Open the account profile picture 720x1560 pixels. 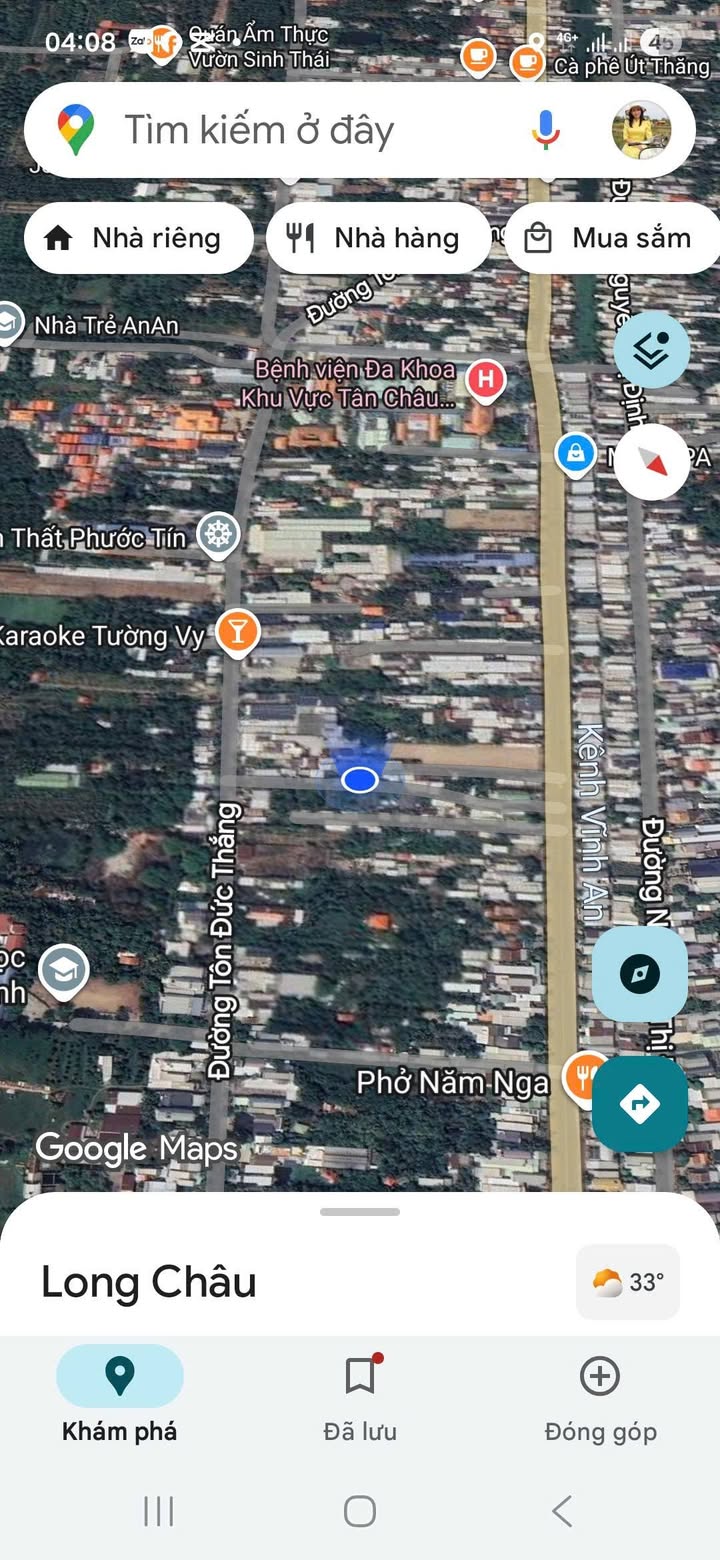point(640,130)
